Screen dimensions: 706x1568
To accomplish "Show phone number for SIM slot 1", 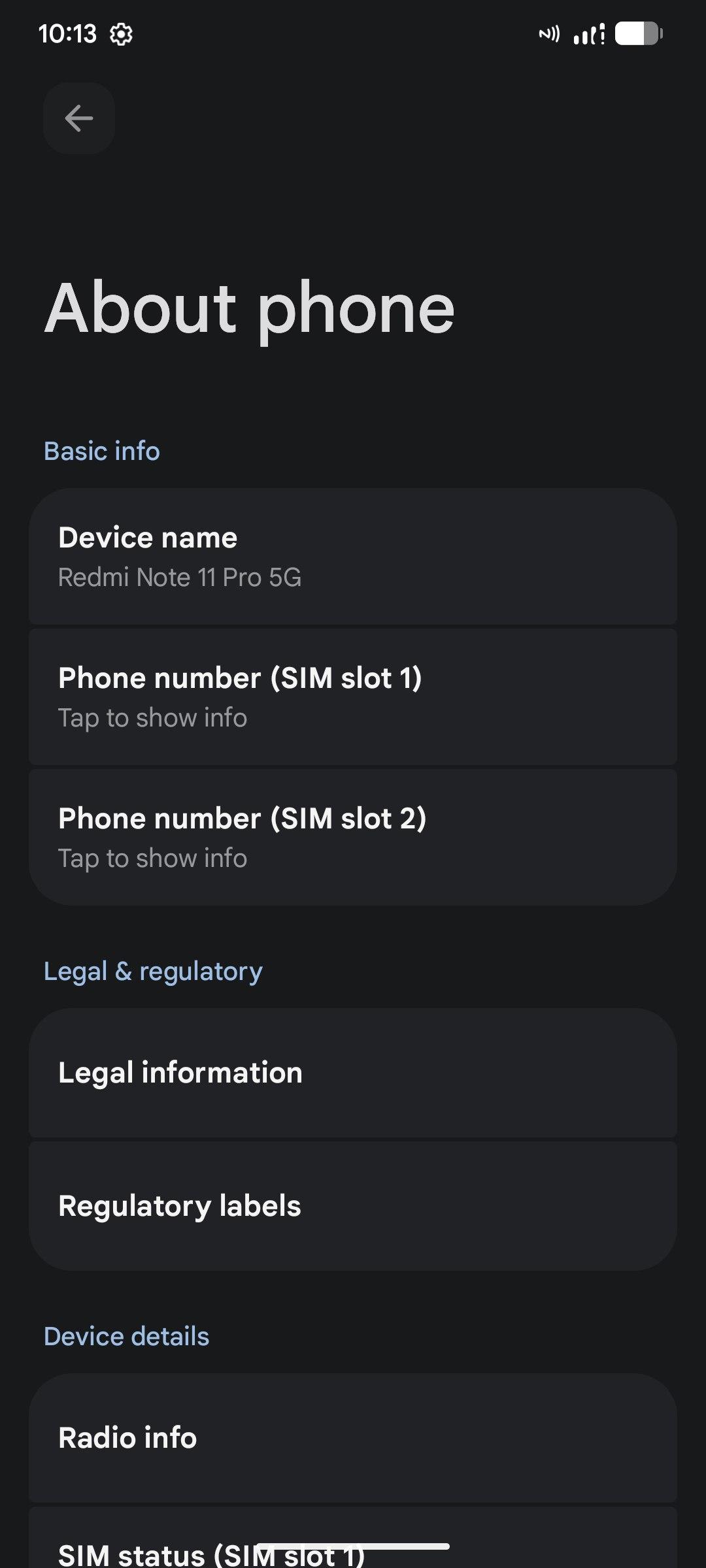I will (x=353, y=697).
